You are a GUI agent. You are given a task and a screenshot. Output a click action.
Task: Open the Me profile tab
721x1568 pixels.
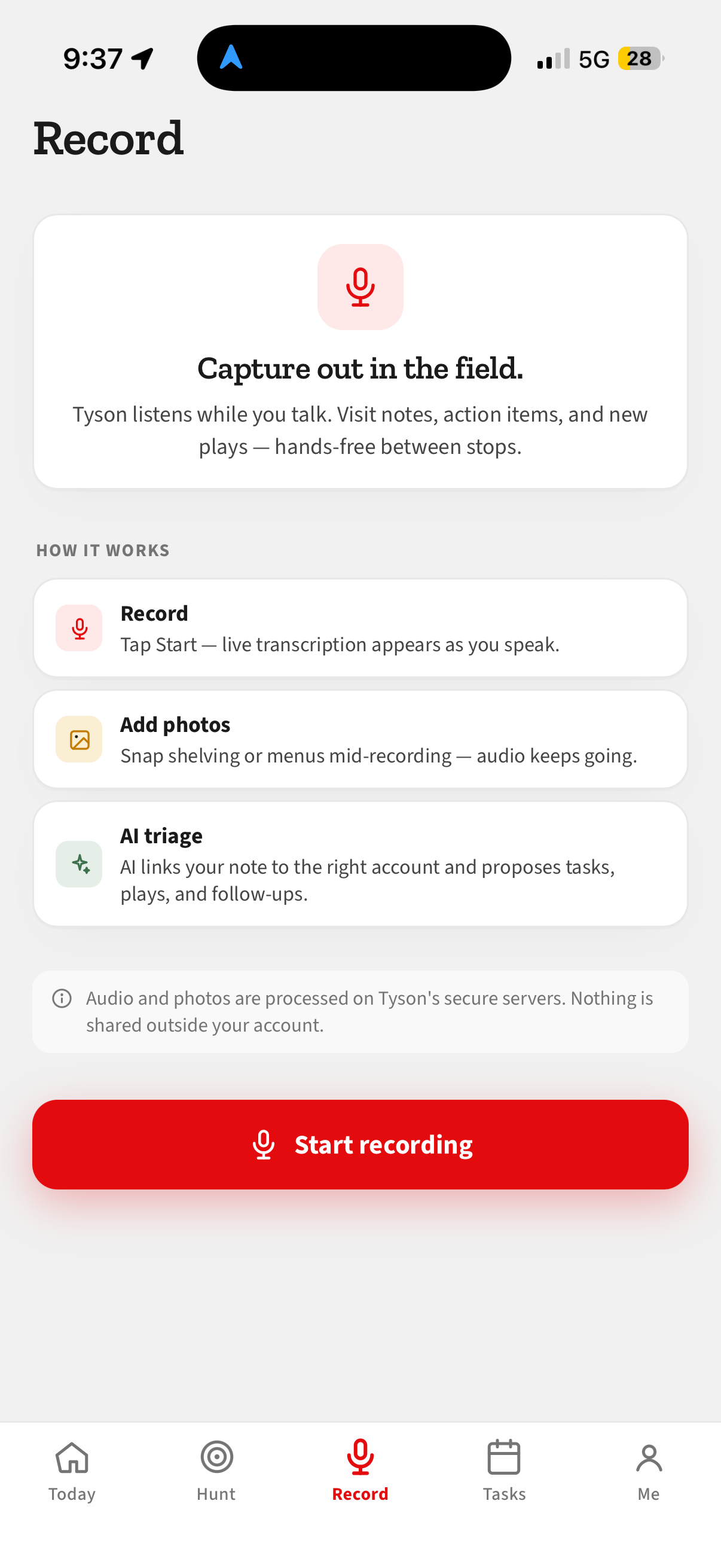[649, 1471]
